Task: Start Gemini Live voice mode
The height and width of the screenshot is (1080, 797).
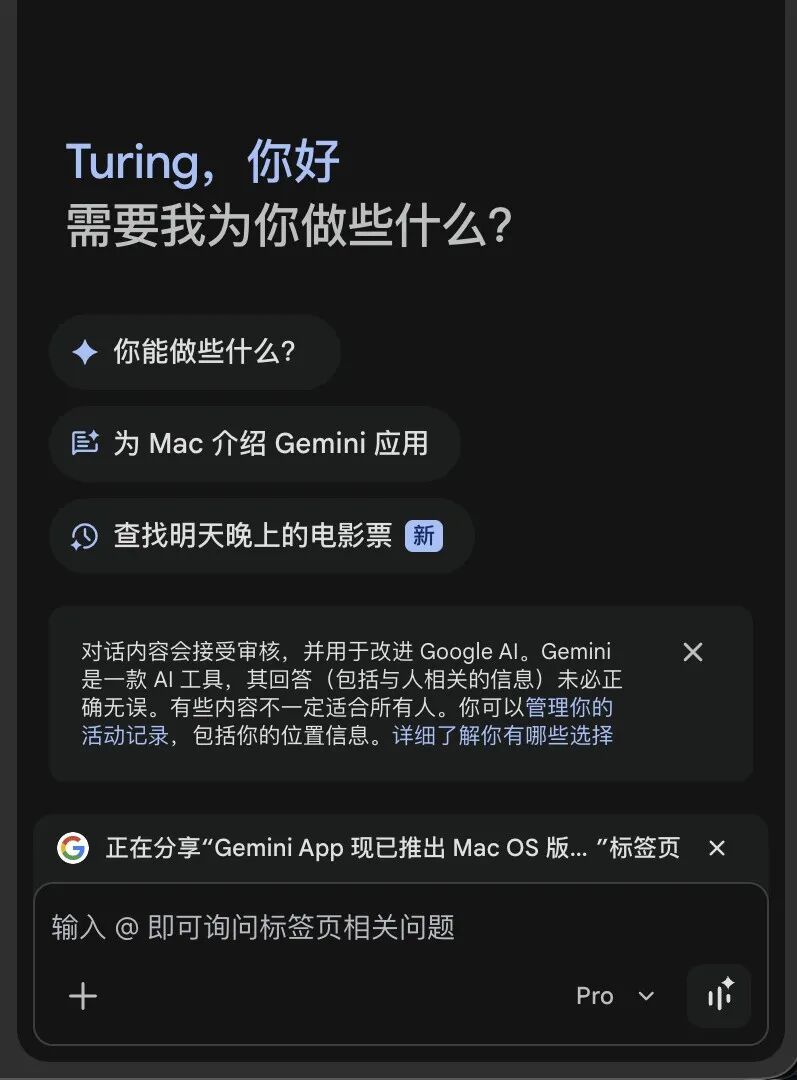Action: 719,996
